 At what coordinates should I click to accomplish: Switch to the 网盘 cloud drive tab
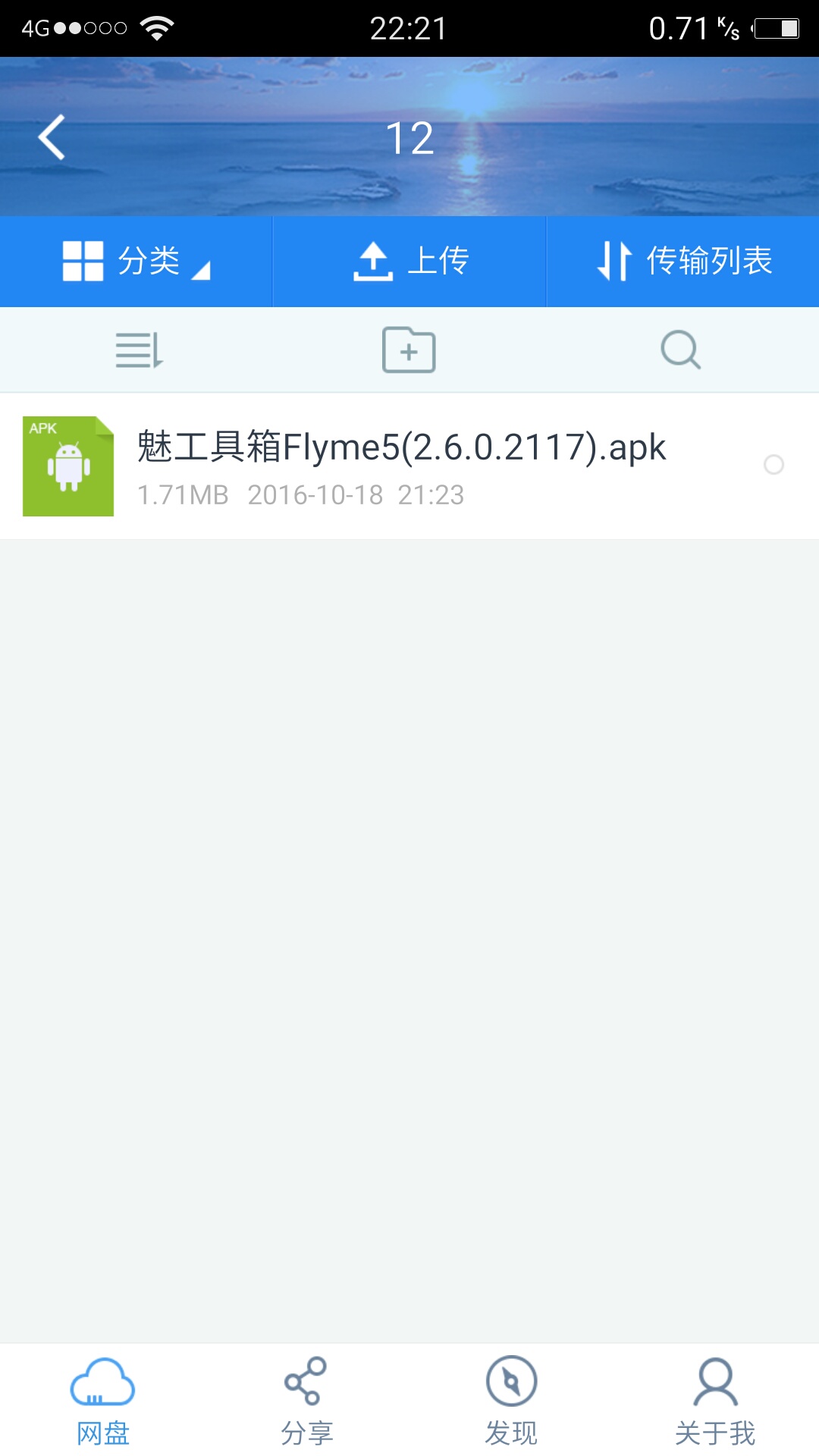[x=102, y=1403]
